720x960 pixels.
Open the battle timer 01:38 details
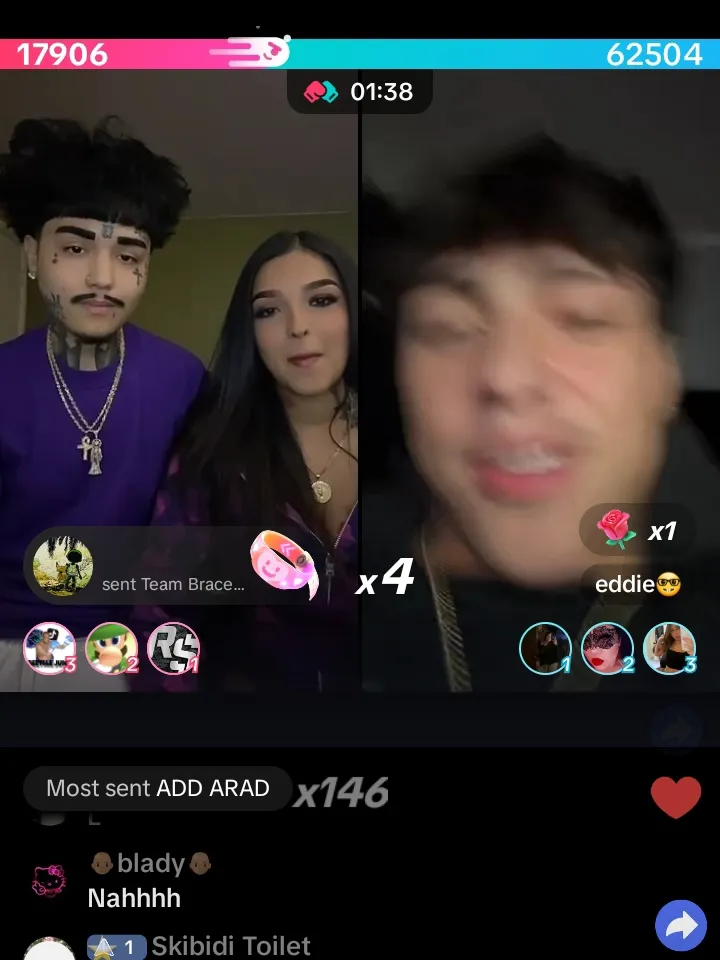point(360,92)
